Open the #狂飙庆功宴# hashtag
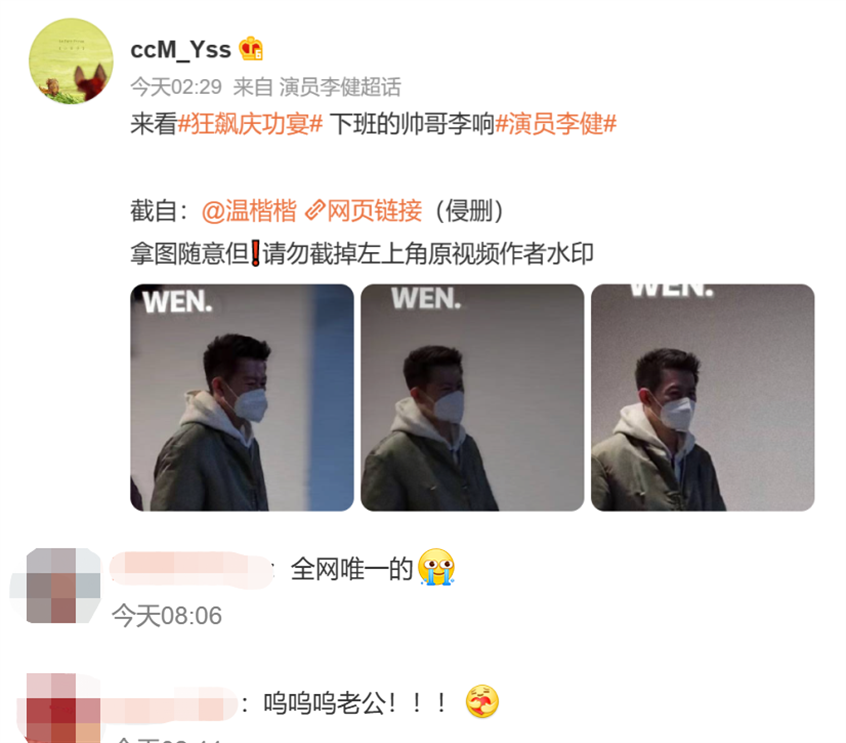The height and width of the screenshot is (743, 846). (x=251, y=125)
